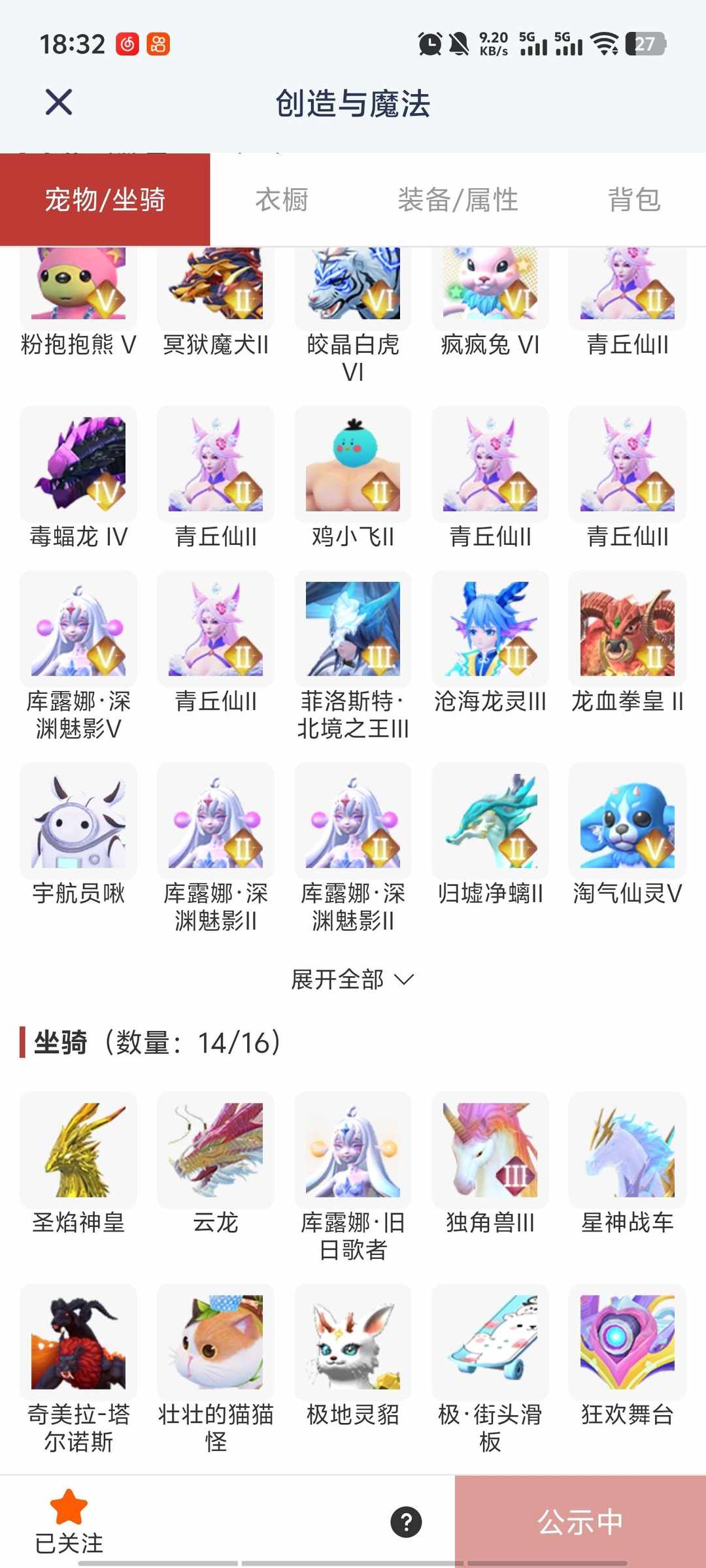Viewport: 706px width, 1568px height.
Task: Select the 宠物/坐骑 tab
Action: pos(105,200)
